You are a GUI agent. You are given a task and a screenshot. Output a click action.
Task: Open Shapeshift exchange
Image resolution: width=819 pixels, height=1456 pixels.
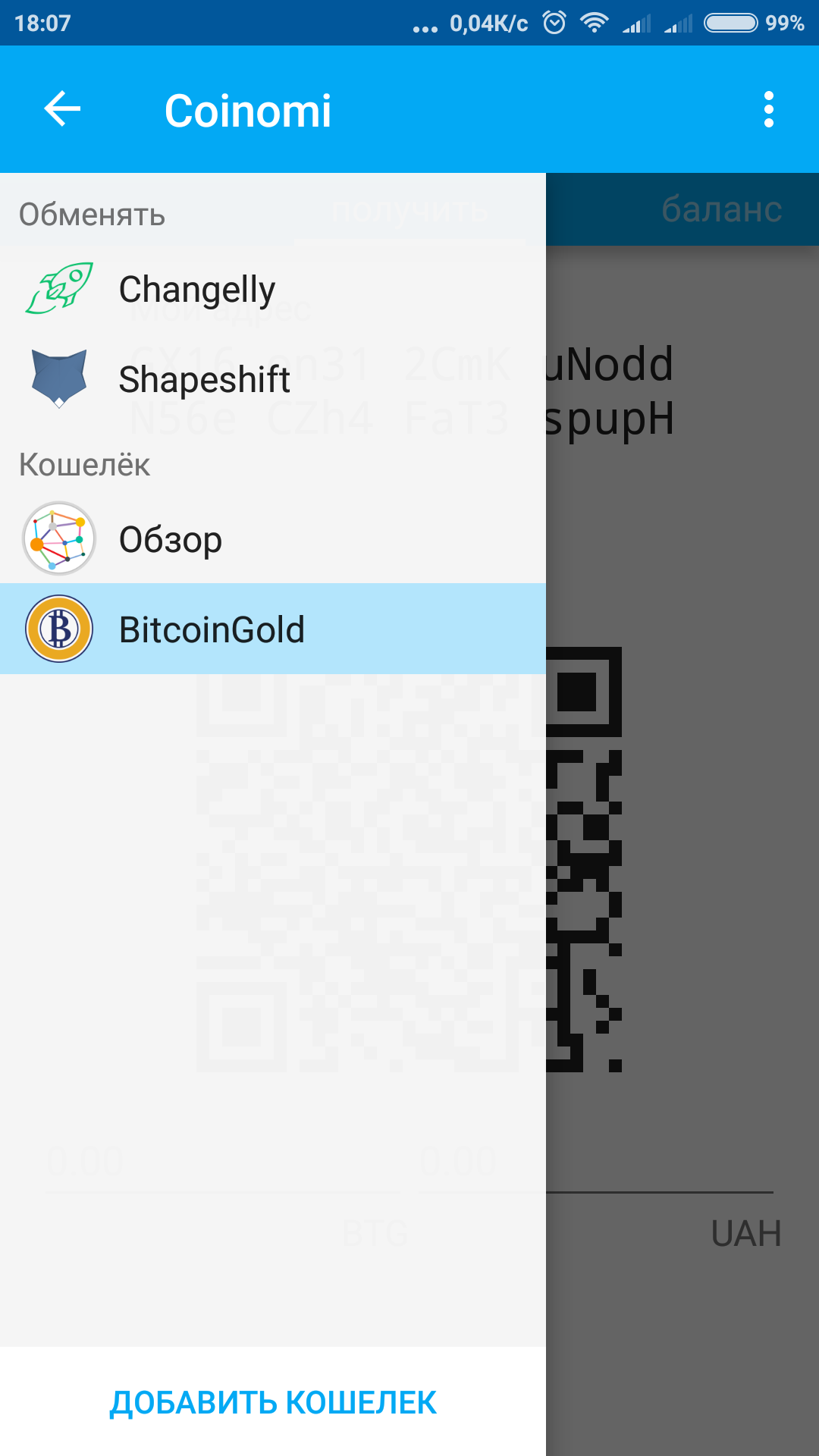click(273, 378)
